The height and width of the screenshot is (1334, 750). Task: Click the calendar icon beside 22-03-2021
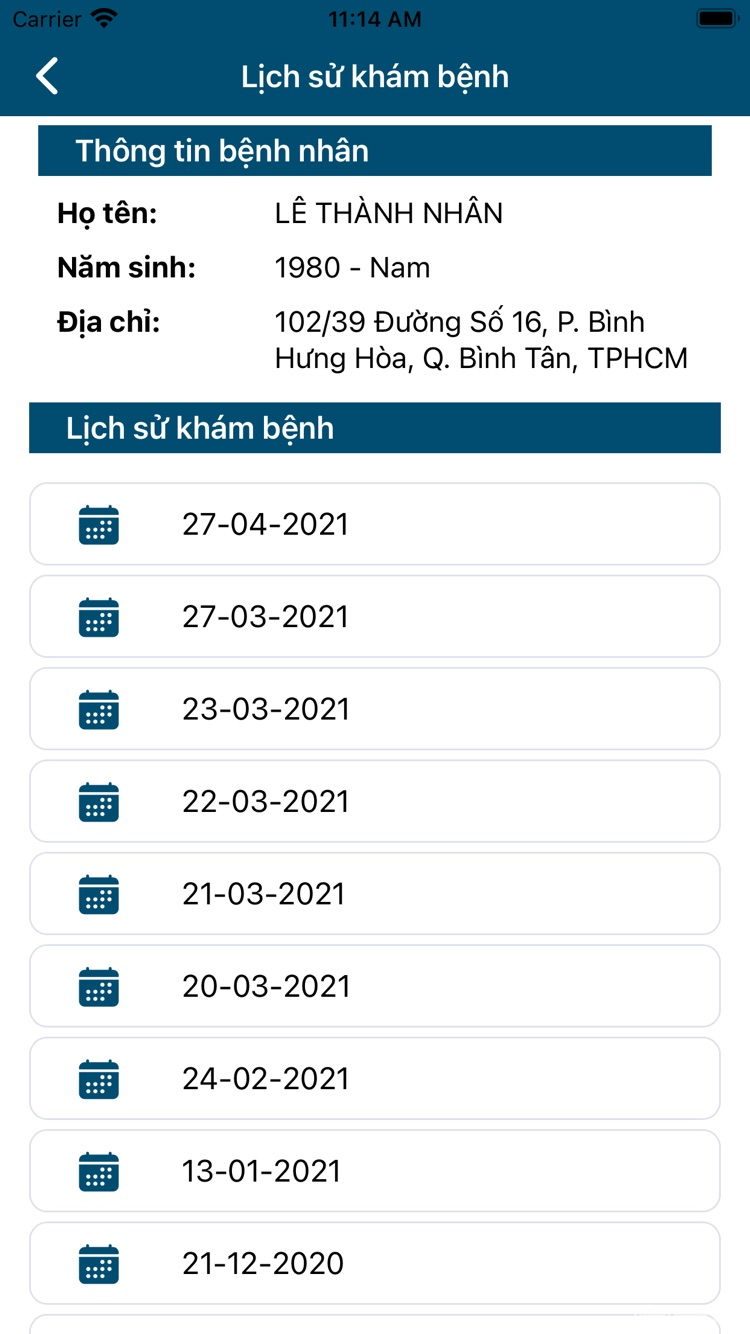point(98,801)
